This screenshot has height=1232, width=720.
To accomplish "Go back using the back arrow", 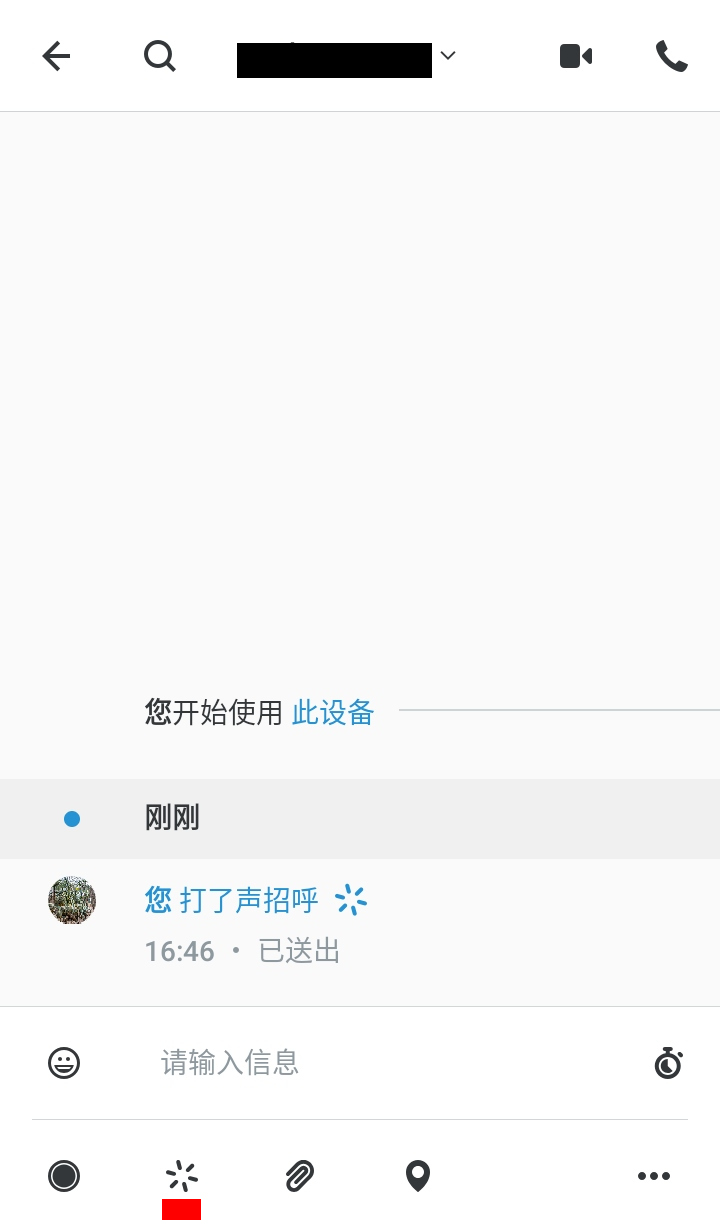I will pyautogui.click(x=56, y=56).
